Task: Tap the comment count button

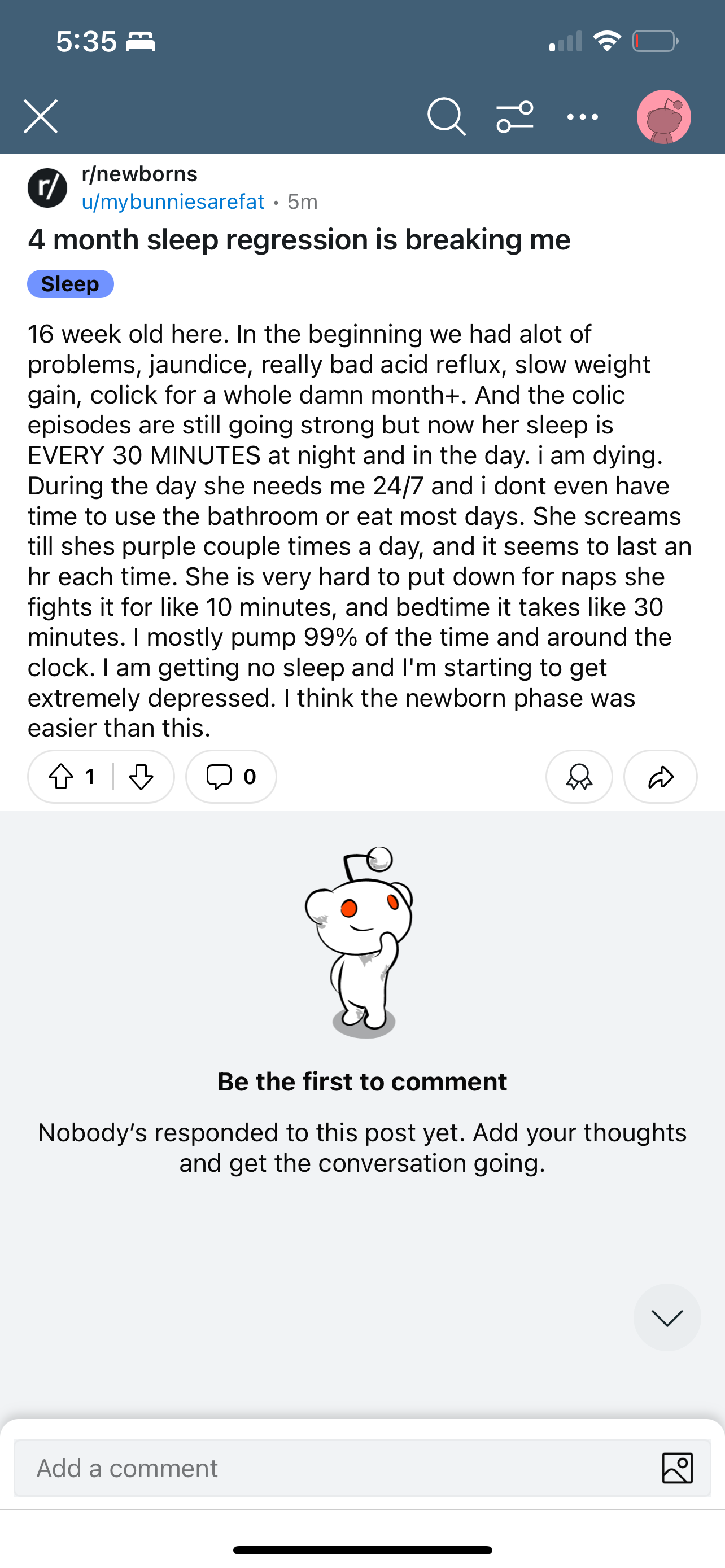Action: coord(232,777)
